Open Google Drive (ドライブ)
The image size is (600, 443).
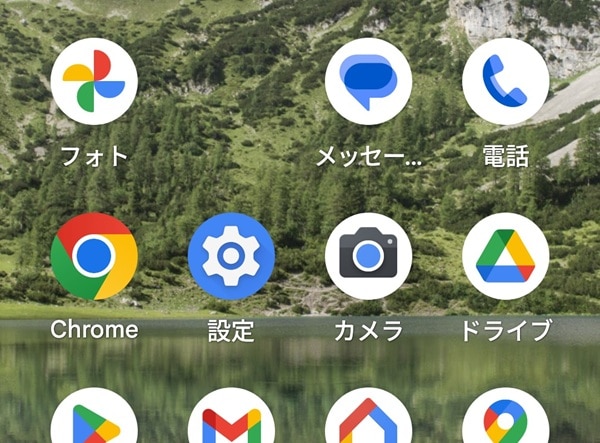click(x=505, y=256)
